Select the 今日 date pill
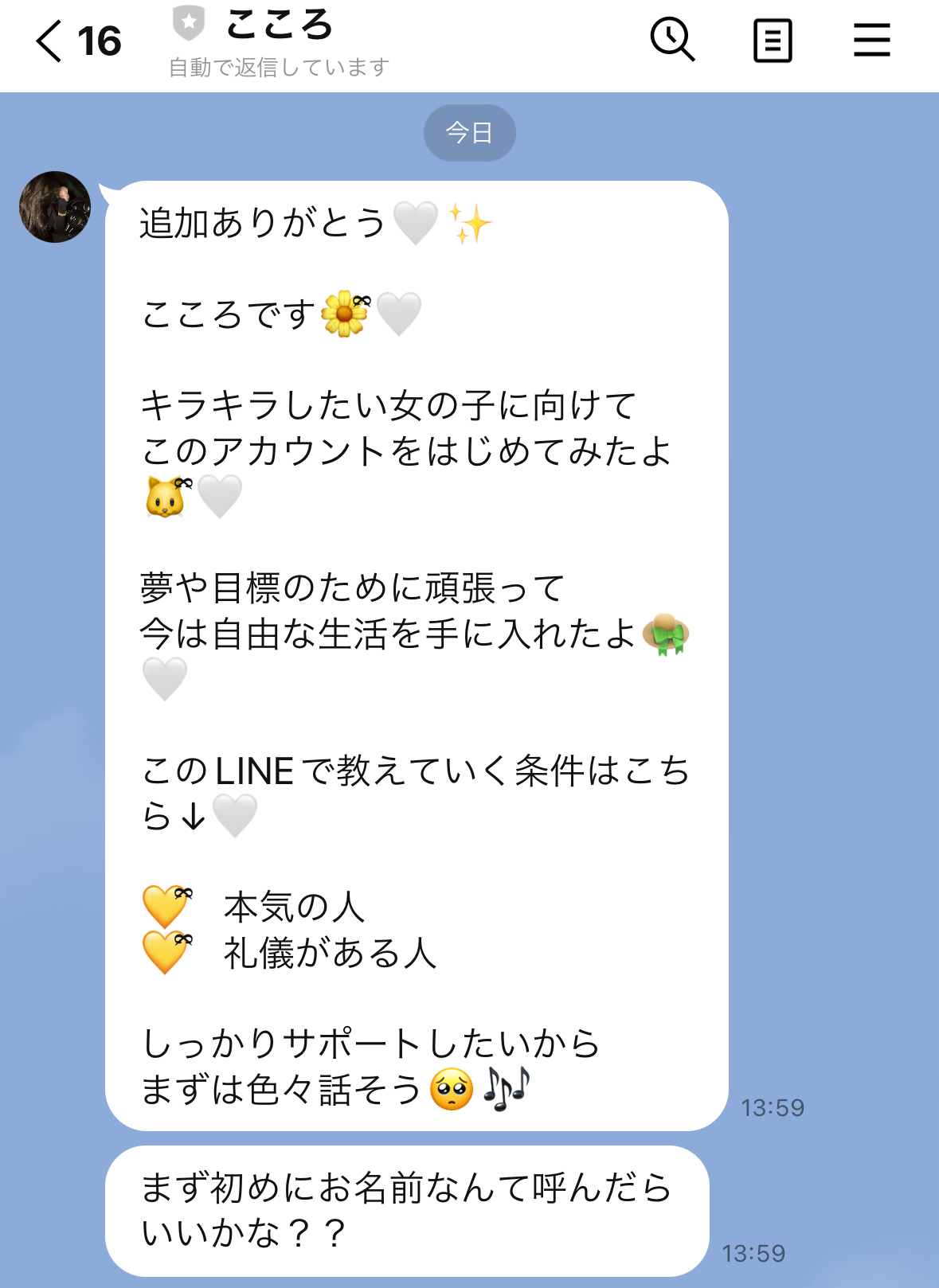This screenshot has height=1288, width=939. pos(469,132)
